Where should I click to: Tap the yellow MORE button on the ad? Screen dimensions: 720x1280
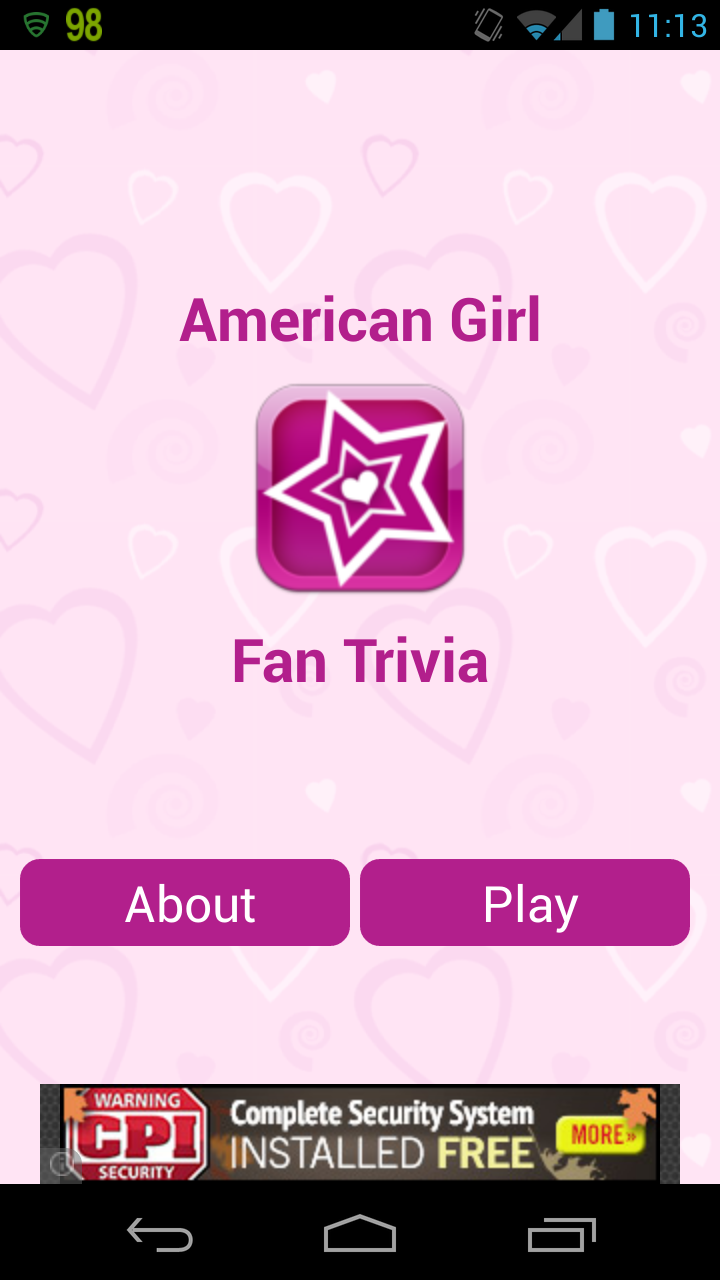(601, 1135)
